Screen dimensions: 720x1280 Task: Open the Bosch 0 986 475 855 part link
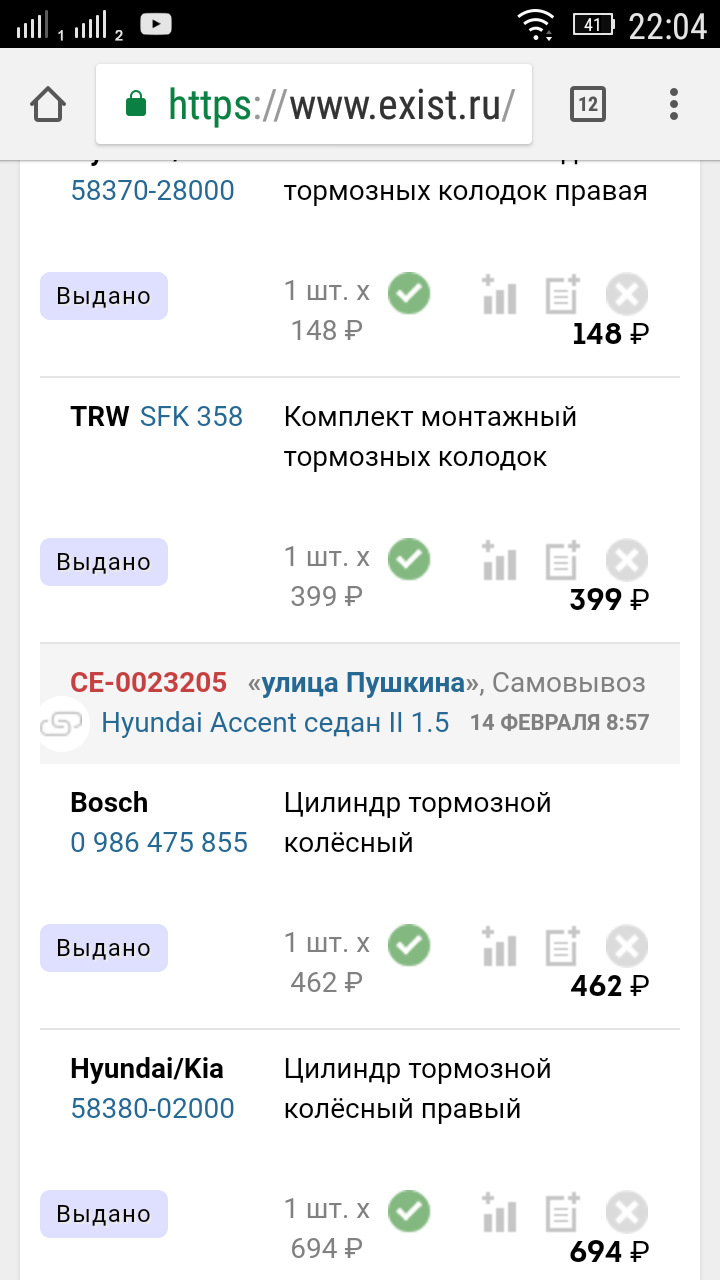click(159, 842)
